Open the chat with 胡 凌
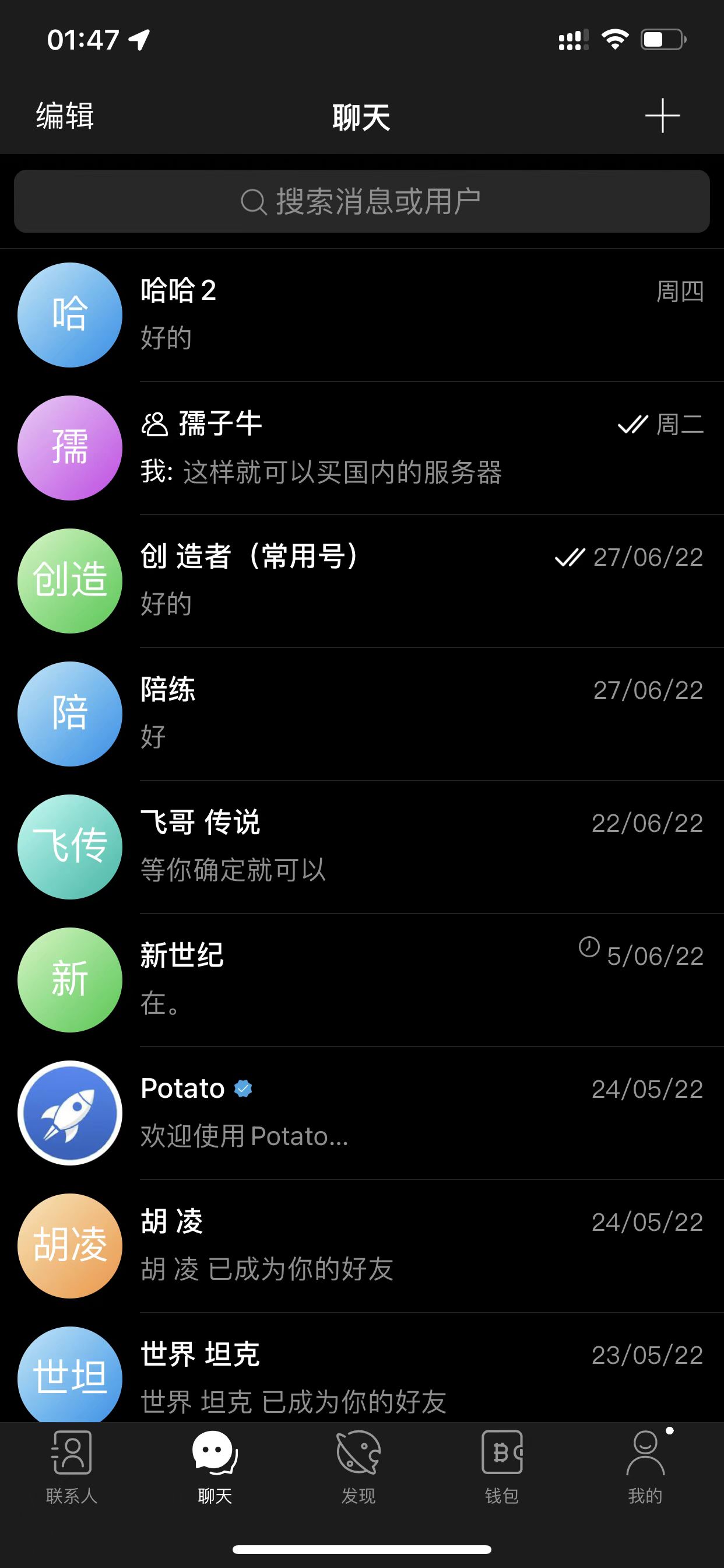The height and width of the screenshot is (1568, 724). pos(362,1246)
